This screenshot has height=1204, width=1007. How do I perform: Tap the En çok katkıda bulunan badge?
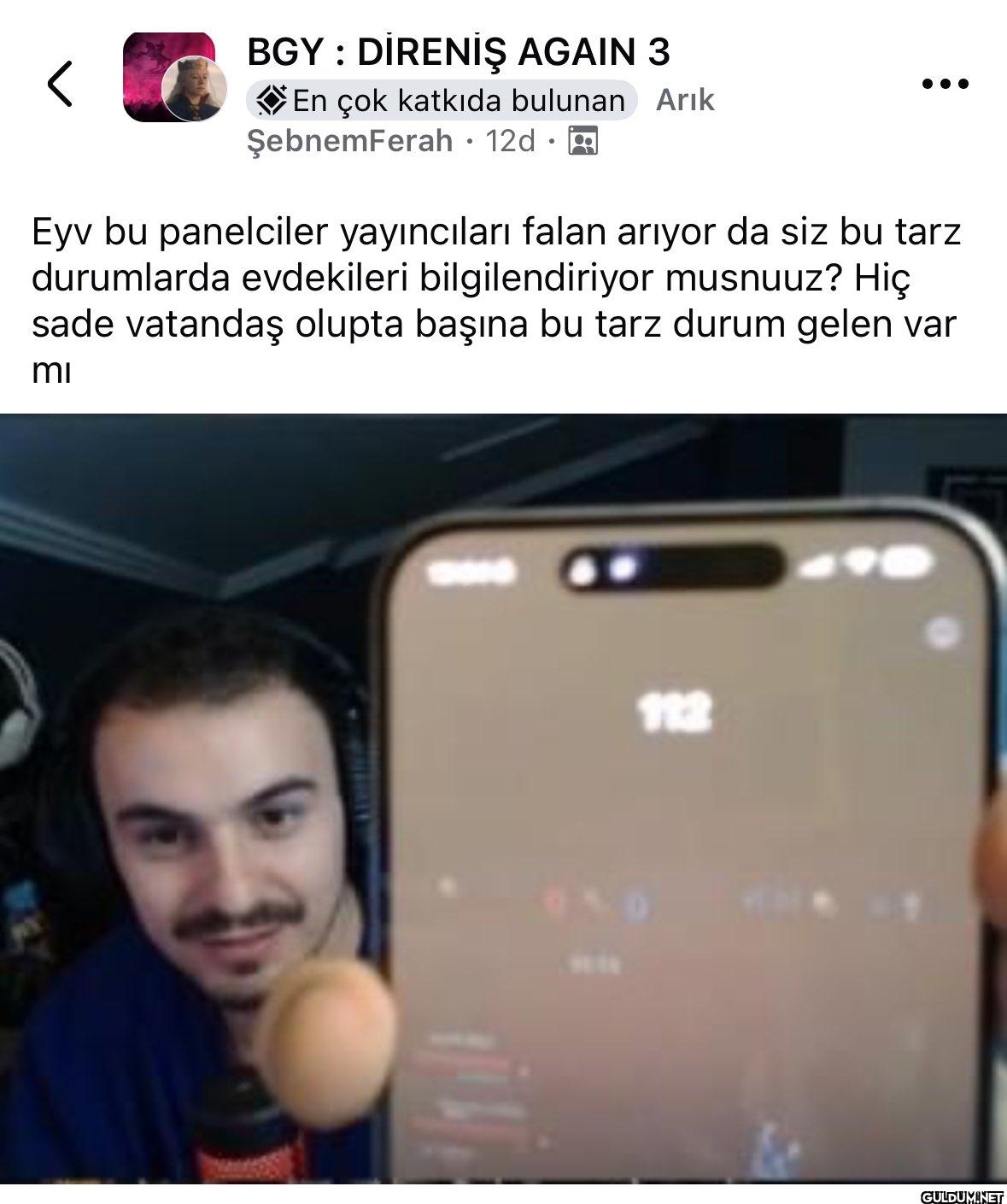tap(442, 101)
